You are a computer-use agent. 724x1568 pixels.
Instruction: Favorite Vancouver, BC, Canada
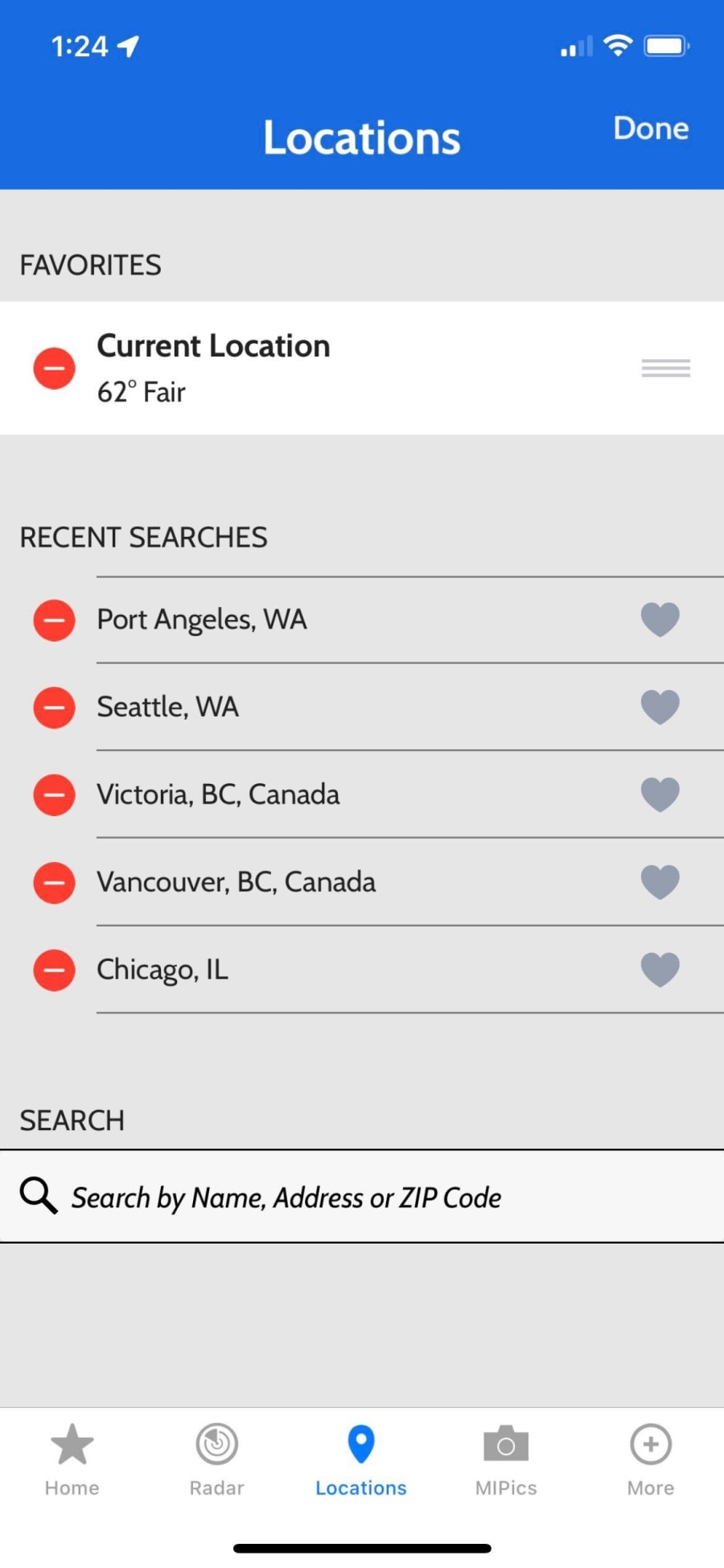(x=660, y=882)
